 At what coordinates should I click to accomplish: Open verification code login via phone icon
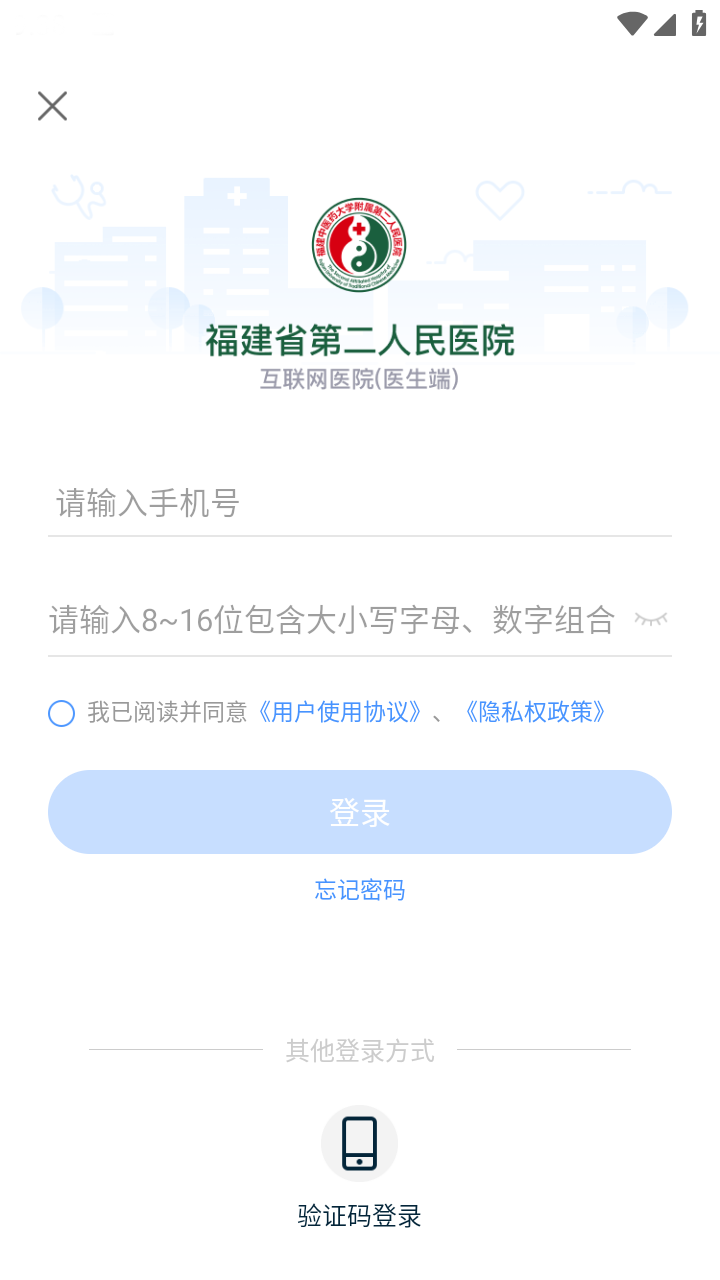coord(359,1143)
